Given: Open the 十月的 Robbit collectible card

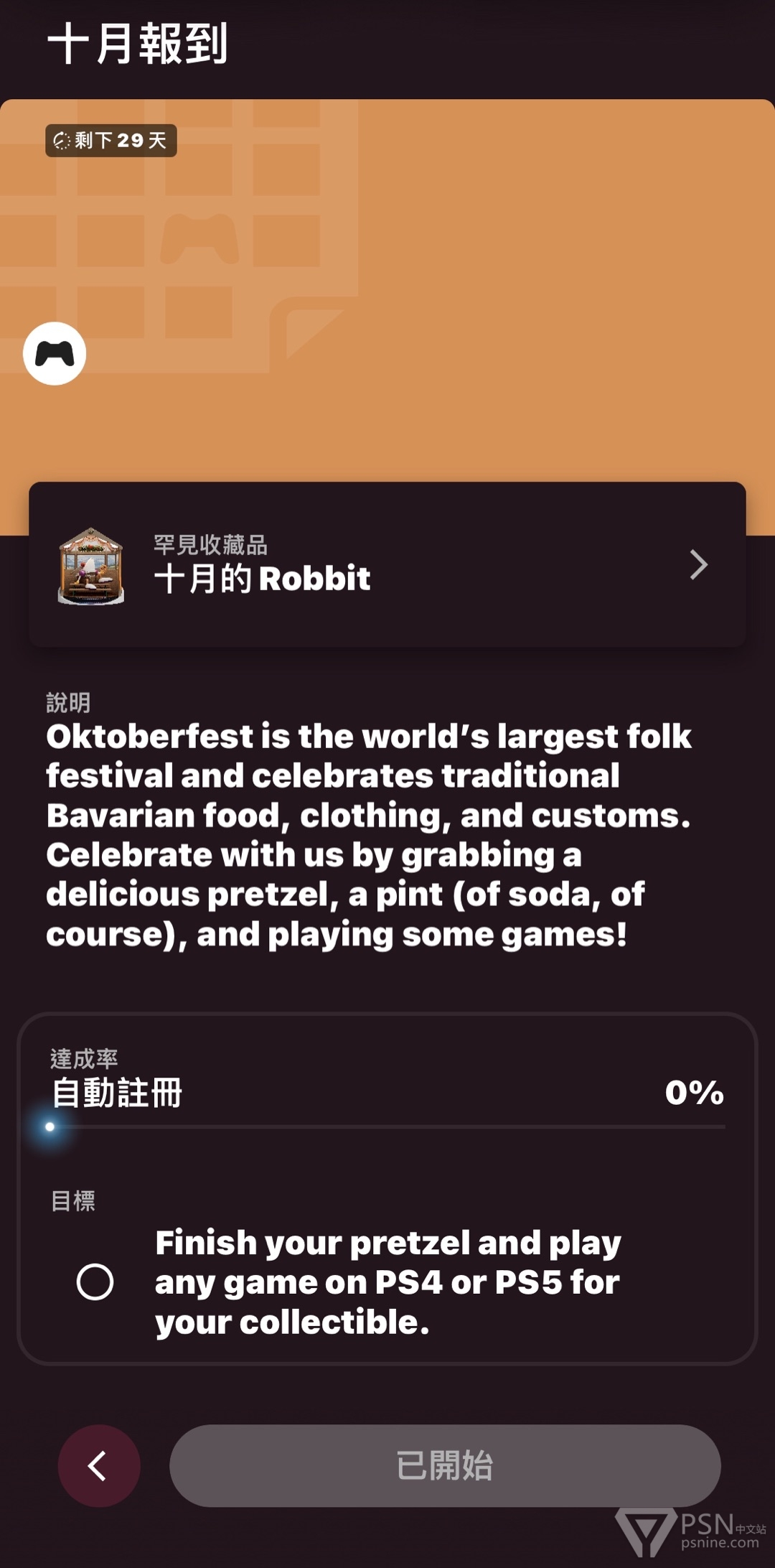Looking at the screenshot, I should (387, 564).
